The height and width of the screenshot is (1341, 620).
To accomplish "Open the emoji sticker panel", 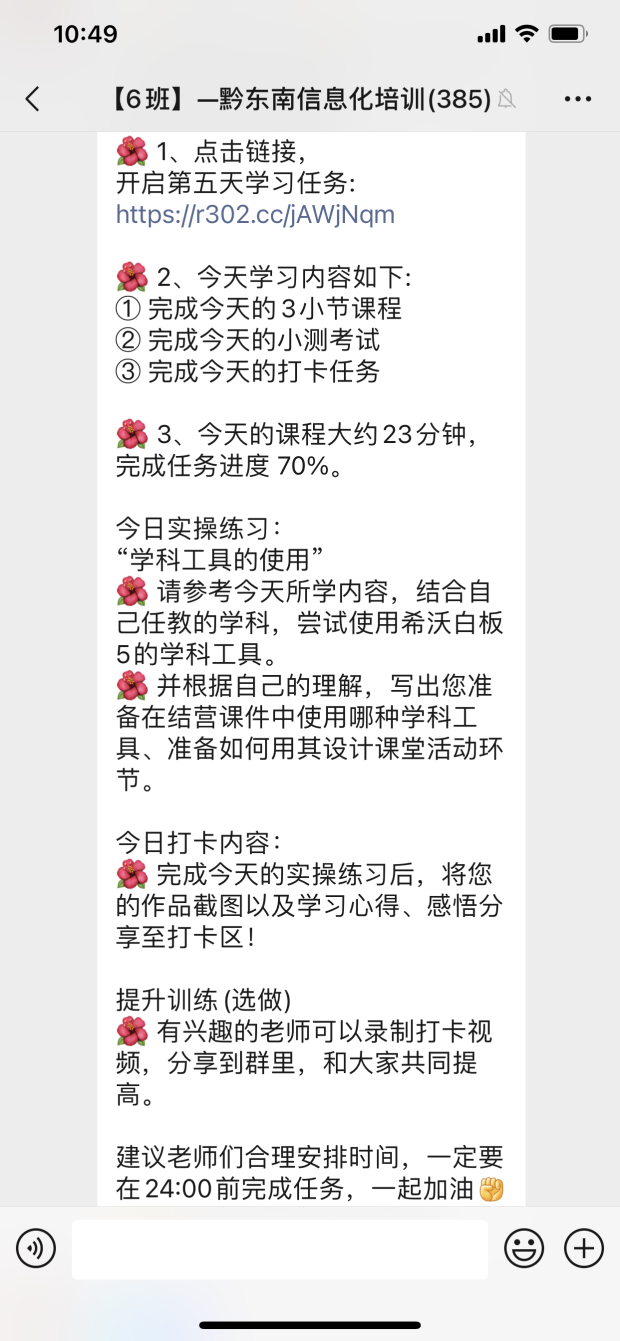I will (524, 1248).
